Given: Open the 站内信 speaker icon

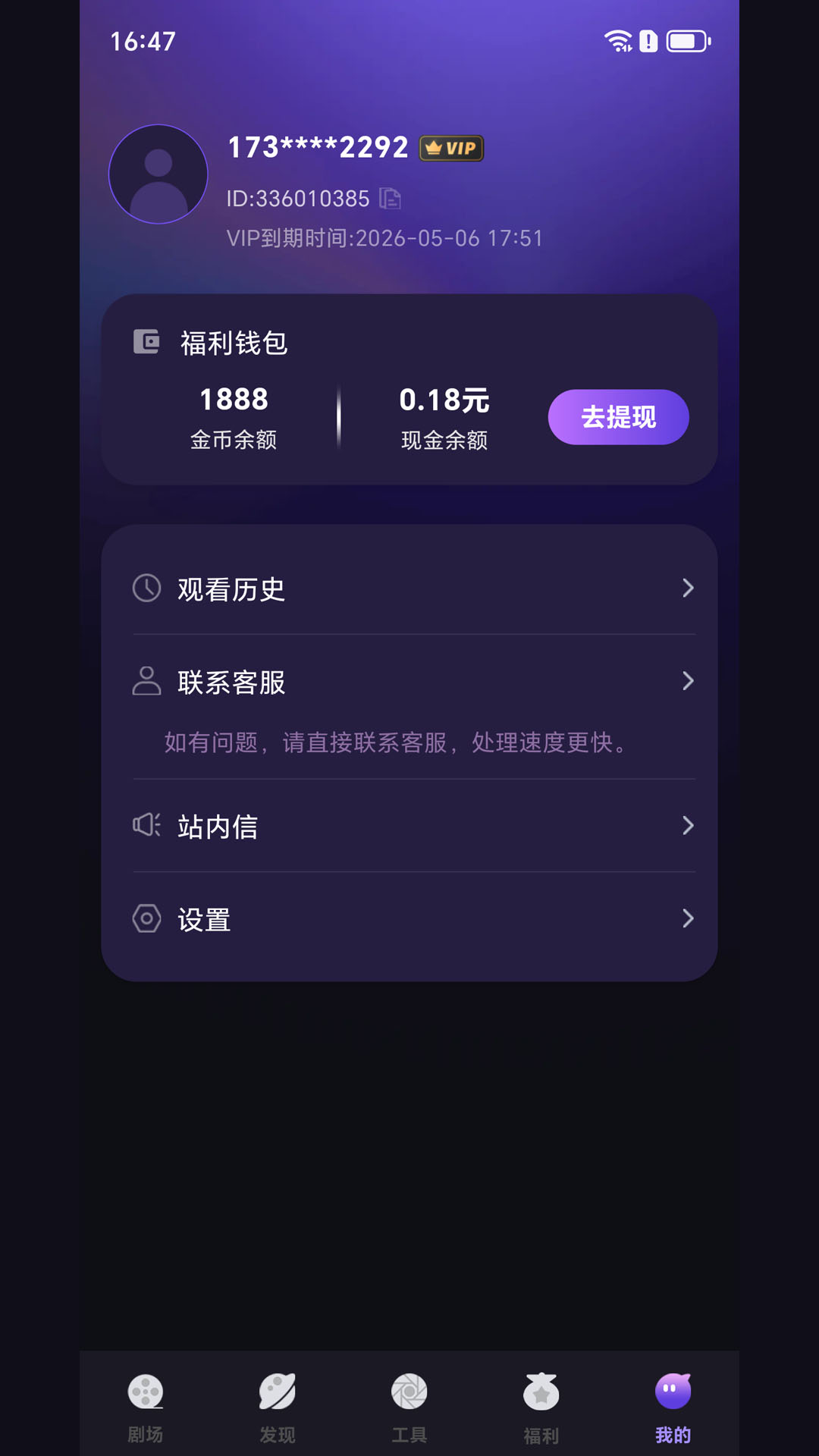Looking at the screenshot, I should point(146,825).
